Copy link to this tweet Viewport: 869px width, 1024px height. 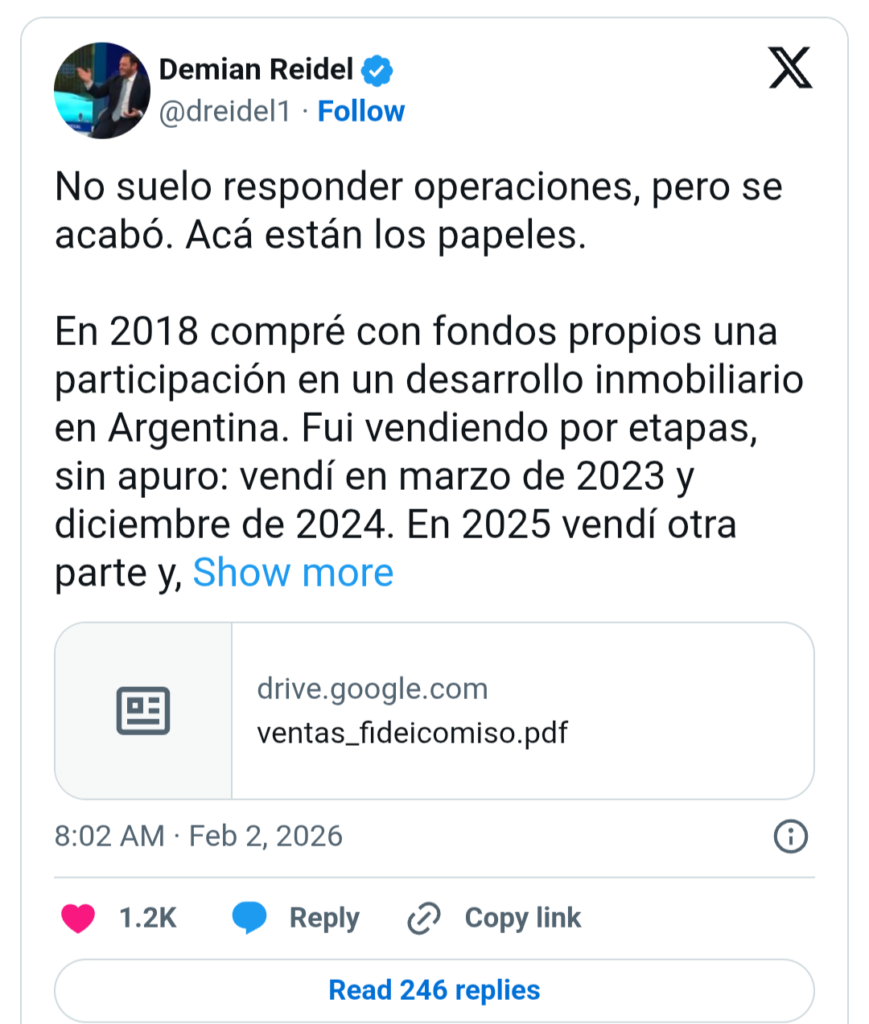pos(495,918)
